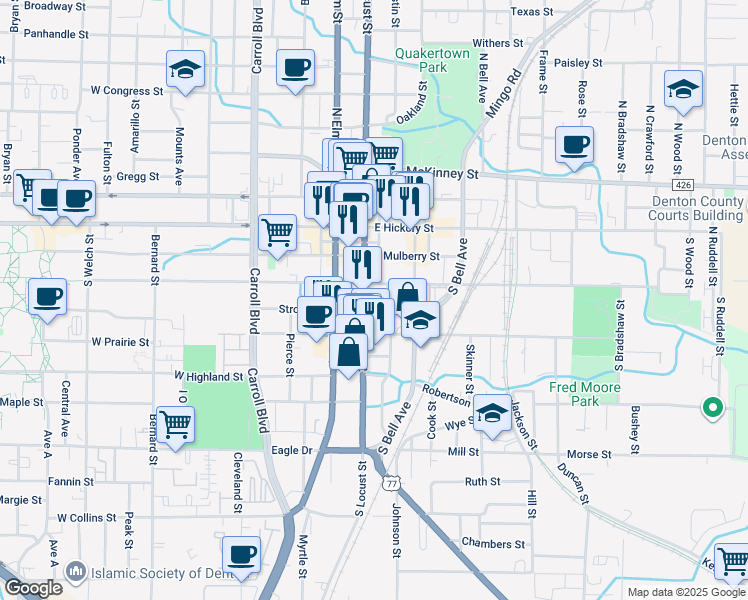748x600 pixels.
Task: Open the shopping bag marker above W Highland St
Action: (348, 353)
